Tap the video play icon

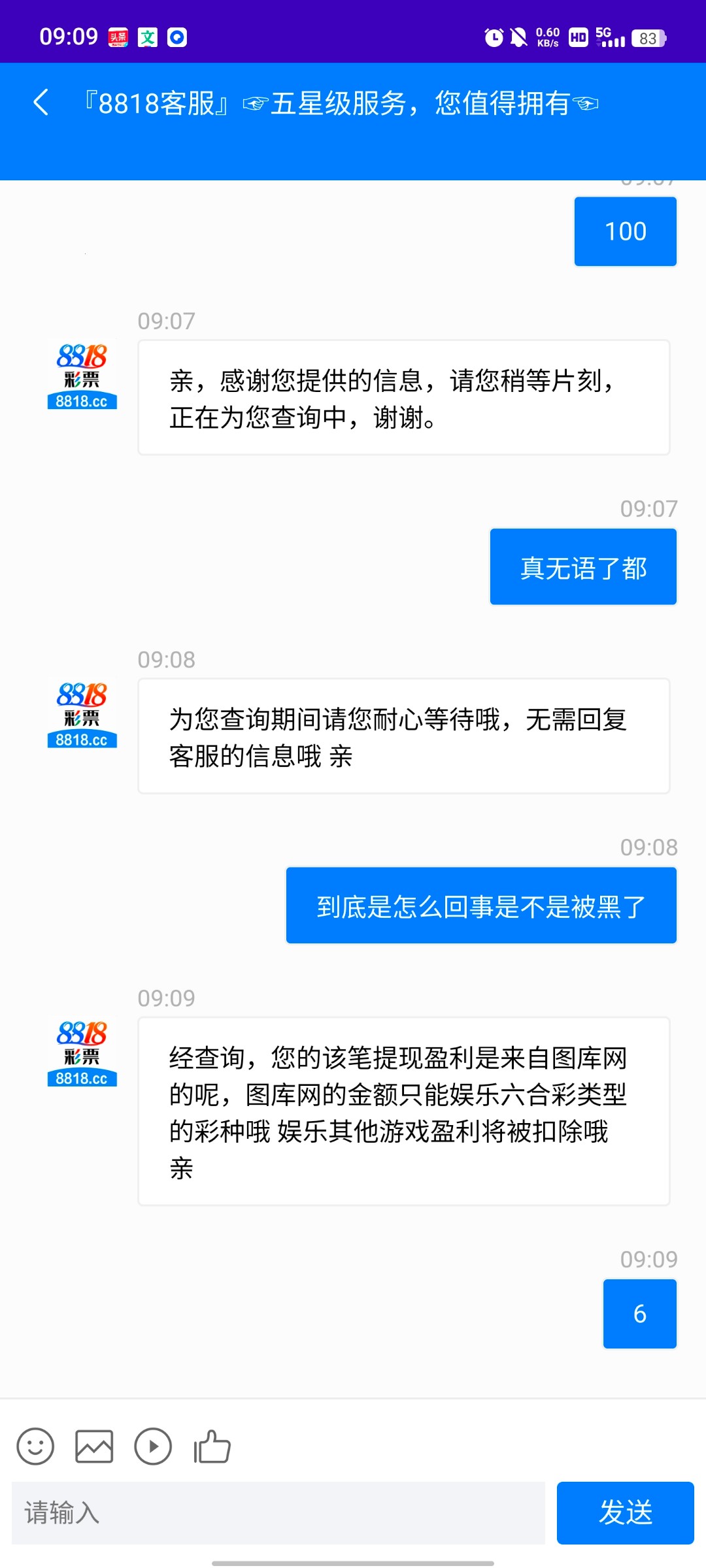(x=153, y=1446)
